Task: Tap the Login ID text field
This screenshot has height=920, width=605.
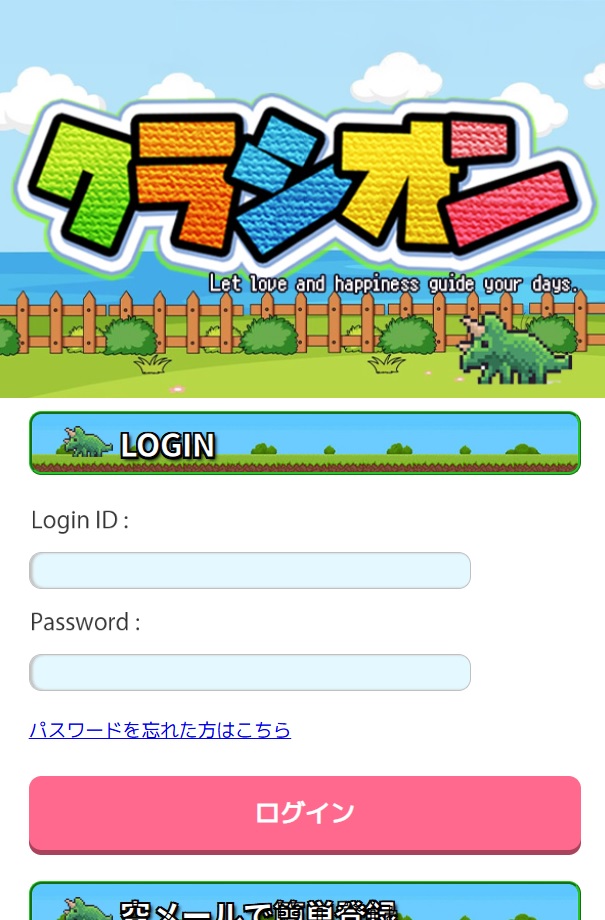Action: 250,571
